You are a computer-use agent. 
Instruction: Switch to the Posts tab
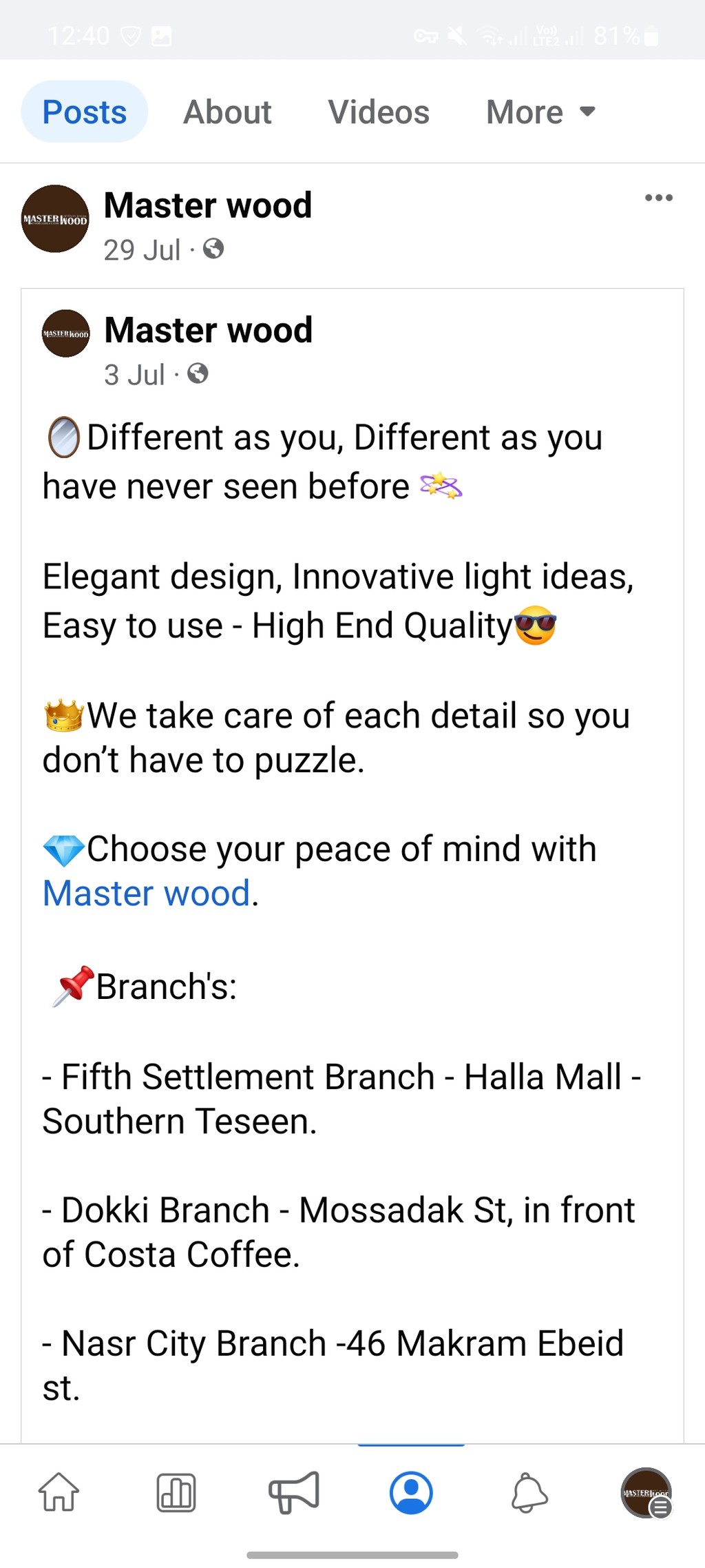click(85, 112)
